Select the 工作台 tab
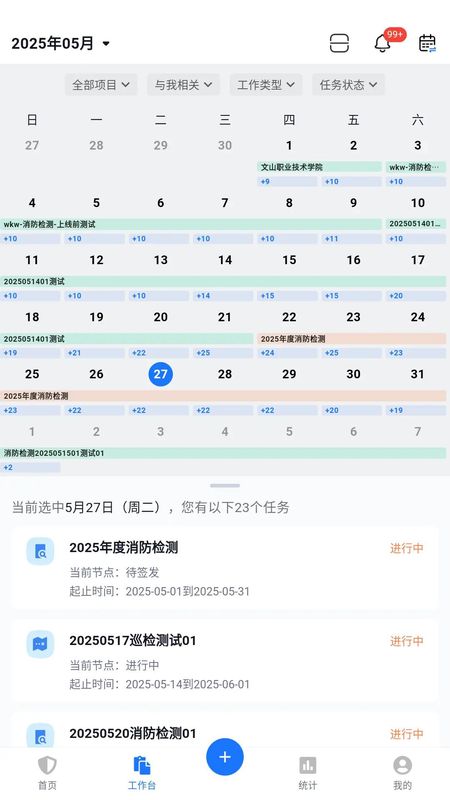Viewport: 450px width, 800px height. click(141, 772)
